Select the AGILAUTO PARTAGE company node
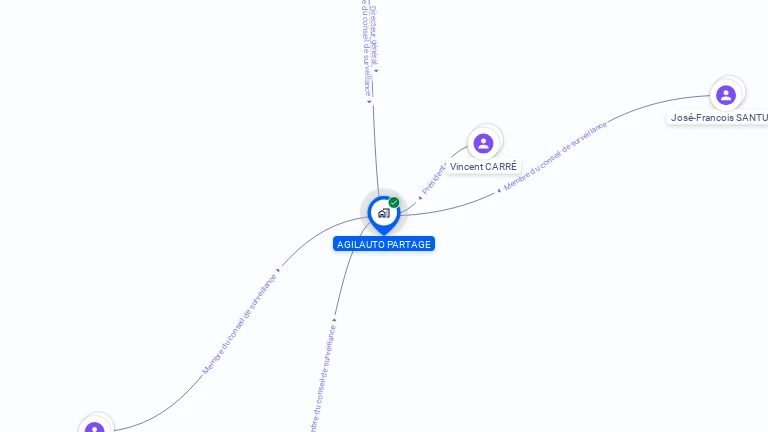Screen dimensions: 768x432 [383, 213]
